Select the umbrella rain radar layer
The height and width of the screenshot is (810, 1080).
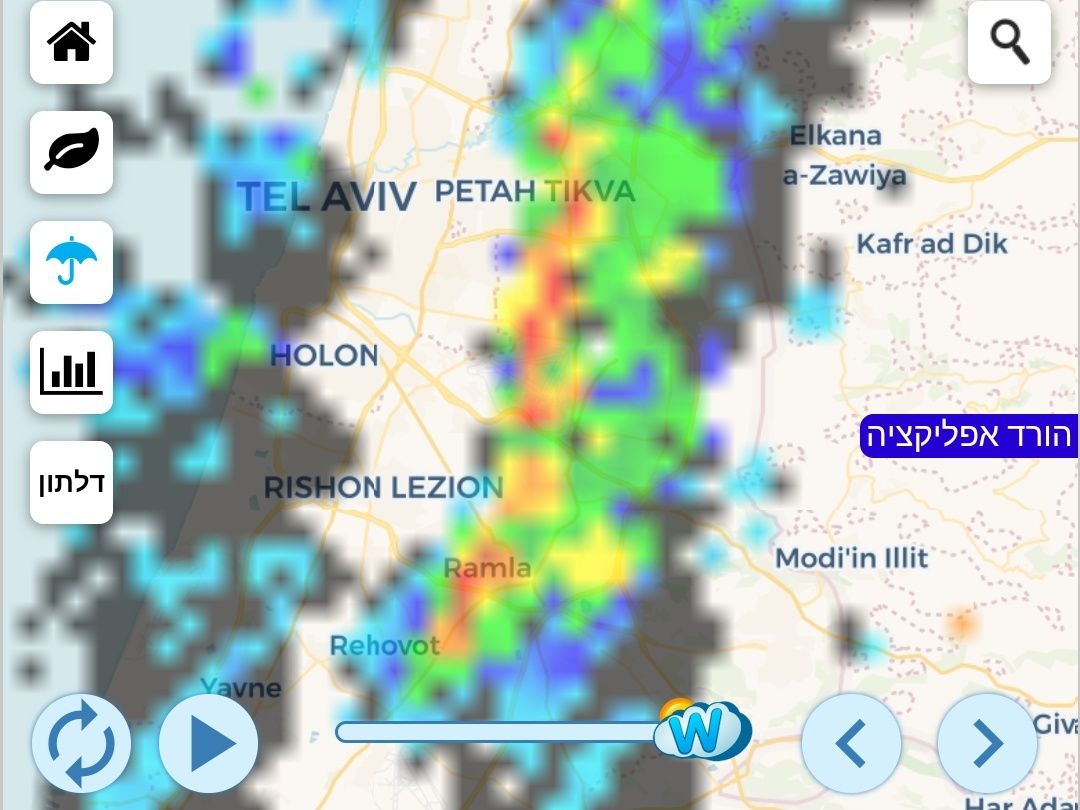point(71,262)
